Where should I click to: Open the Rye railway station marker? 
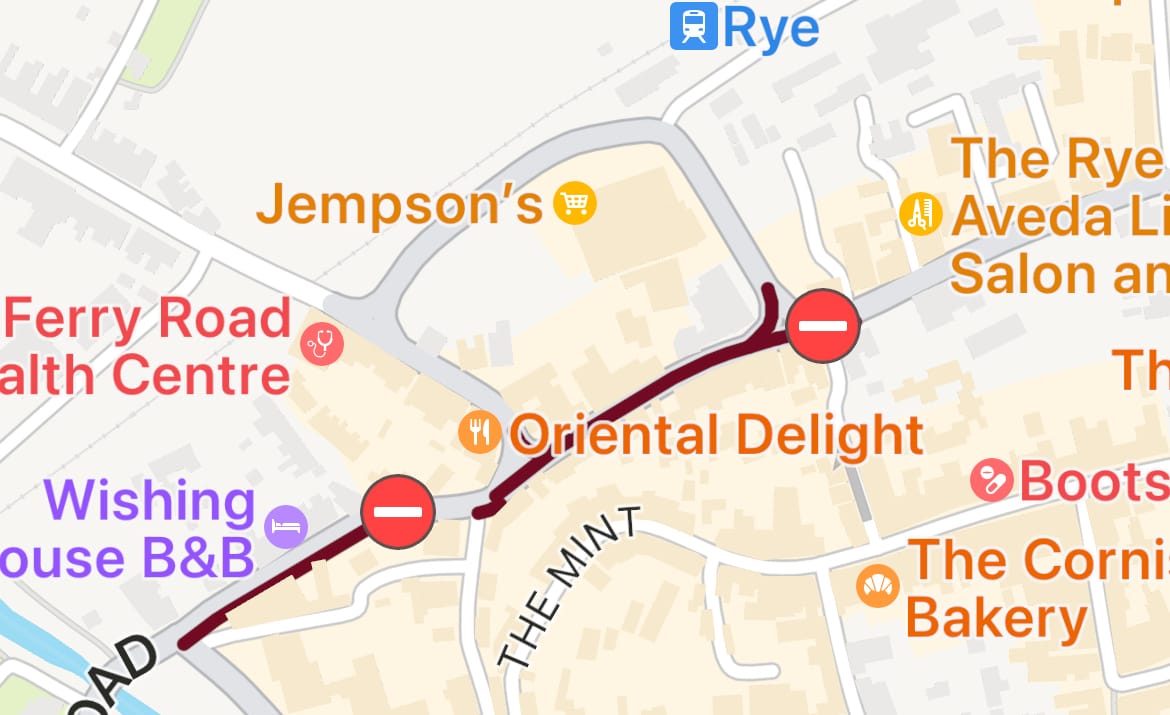(694, 27)
